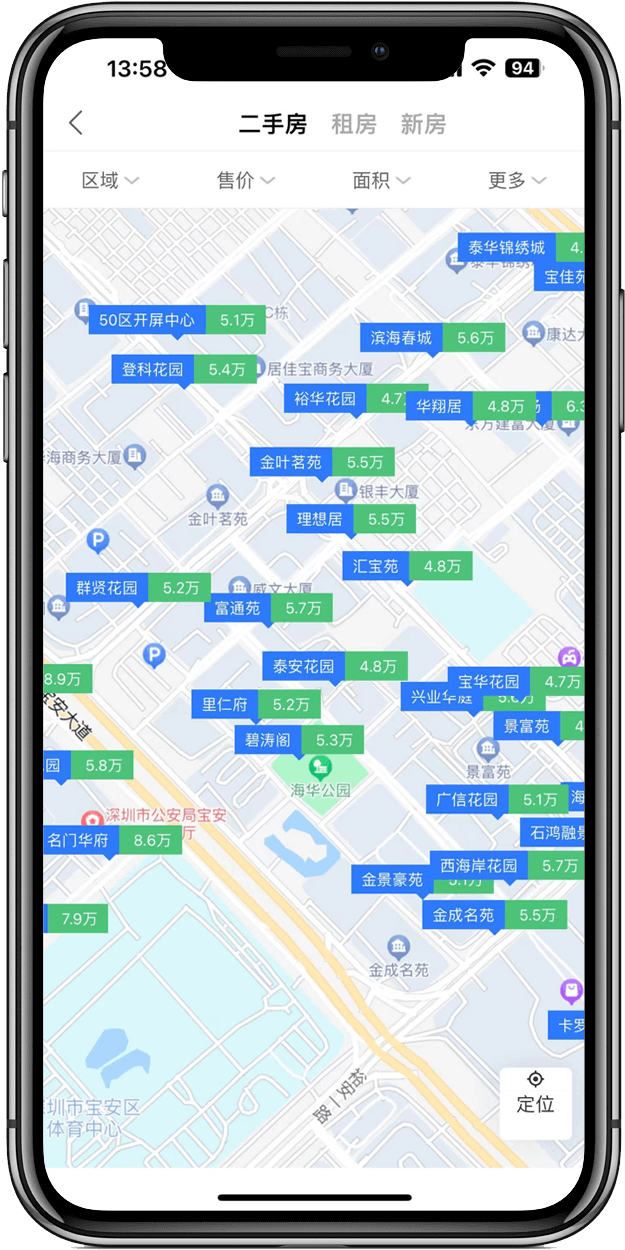This screenshot has width=625, height=1250.
Task: Switch to the 租房 tab
Action: click(x=354, y=124)
